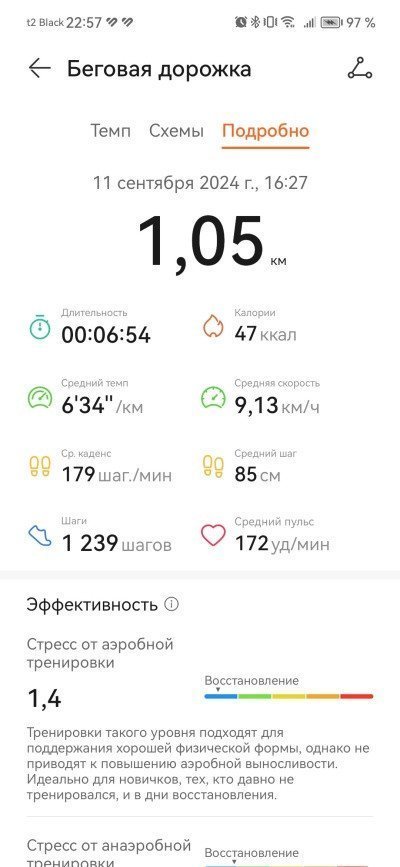
Task: Select the Подробно tab
Action: coord(266,131)
